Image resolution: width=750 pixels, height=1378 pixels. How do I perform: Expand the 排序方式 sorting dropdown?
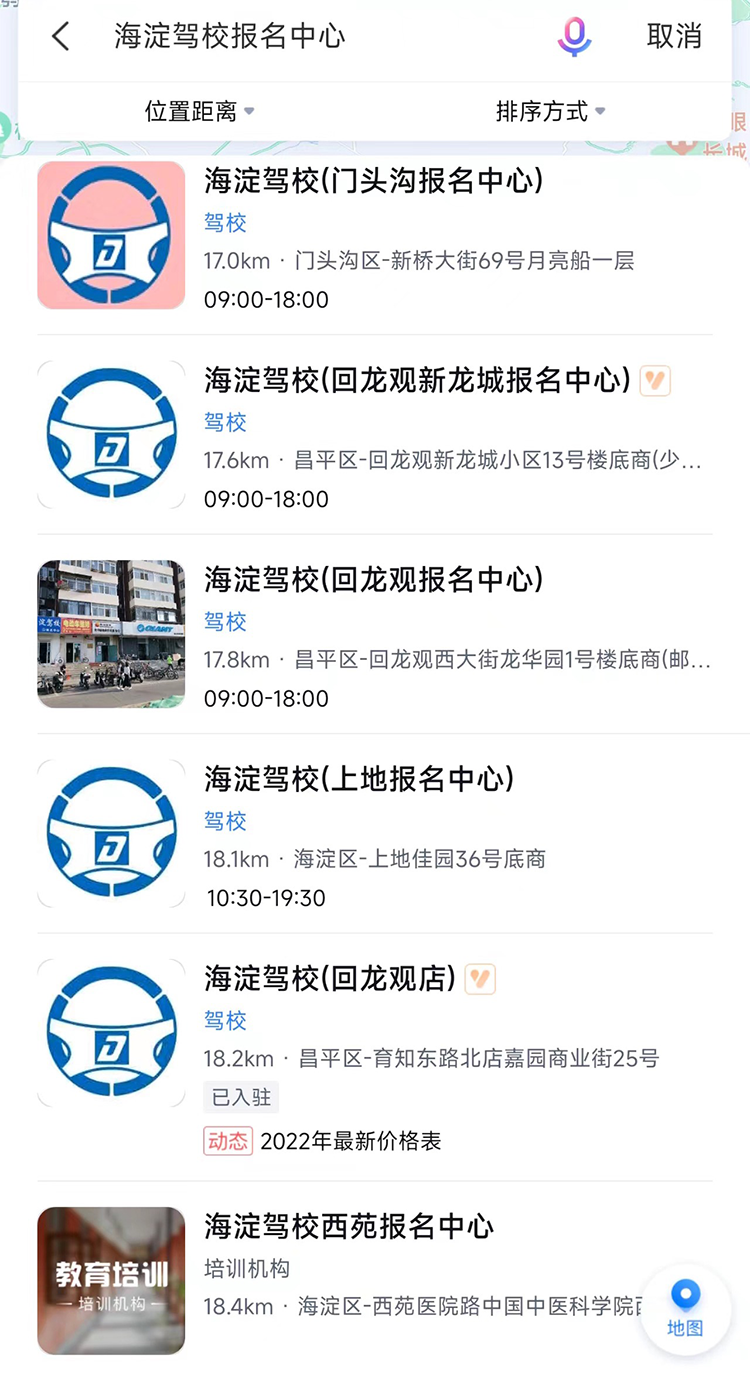[x=550, y=111]
